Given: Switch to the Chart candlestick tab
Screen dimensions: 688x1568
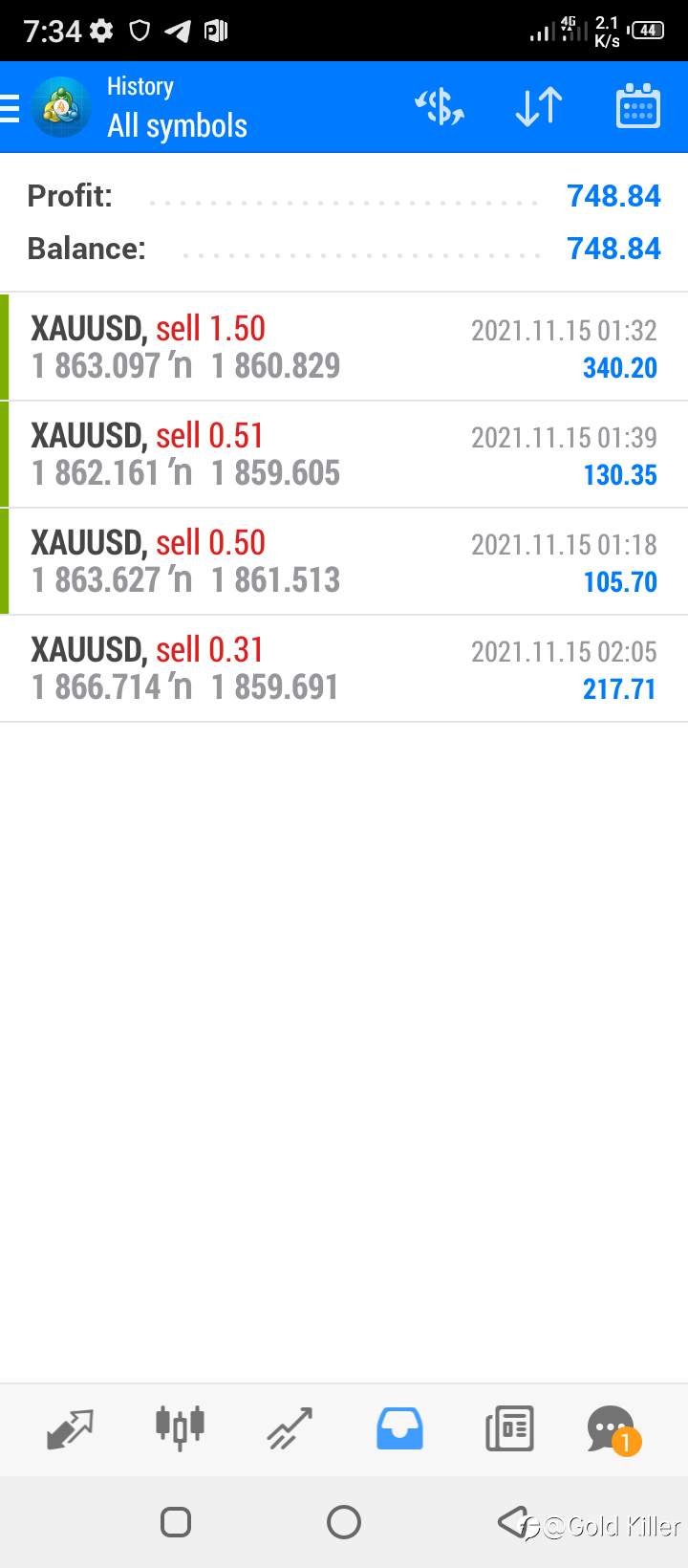Looking at the screenshot, I should 180,1429.
